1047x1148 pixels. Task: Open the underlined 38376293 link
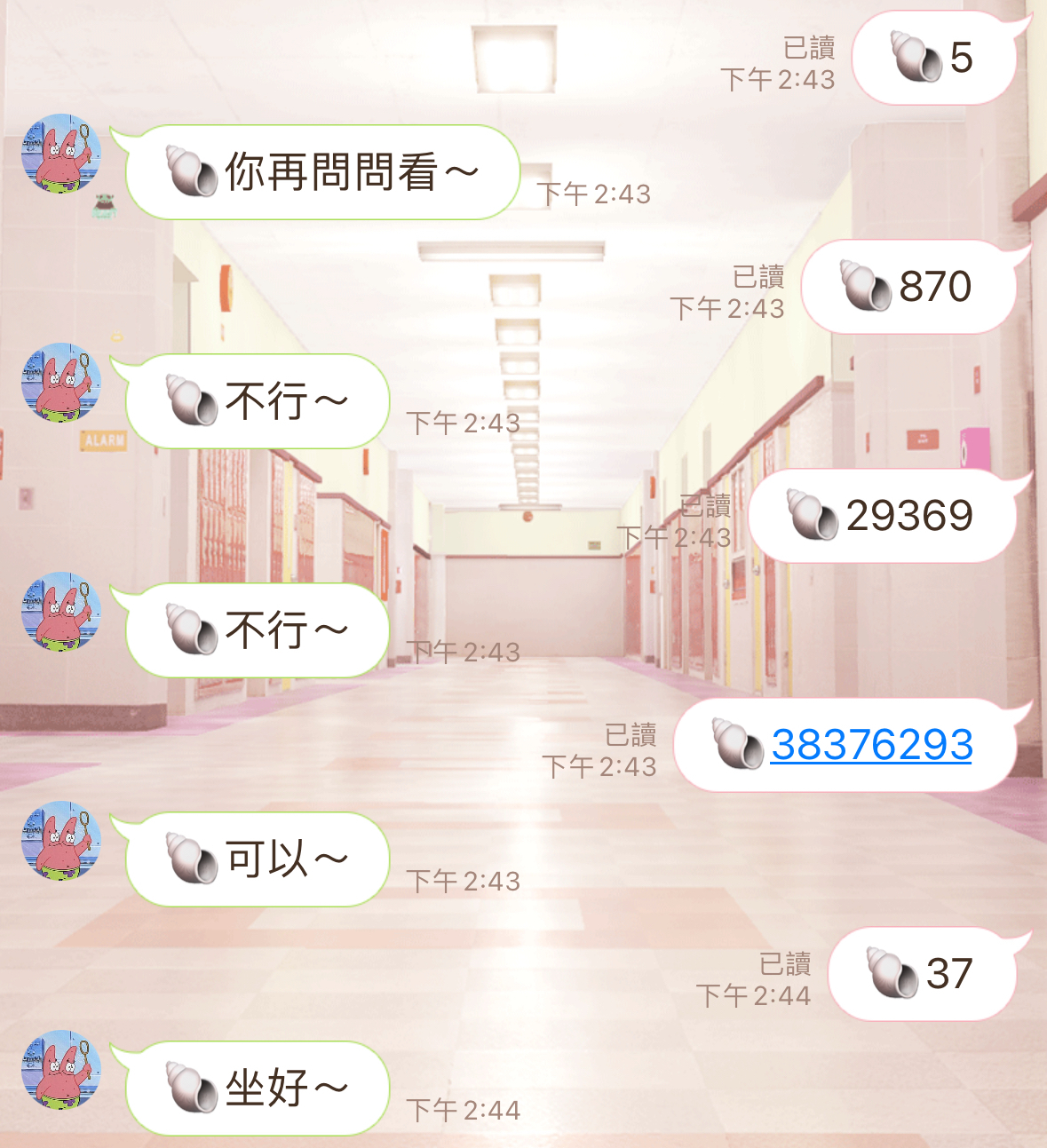871,744
